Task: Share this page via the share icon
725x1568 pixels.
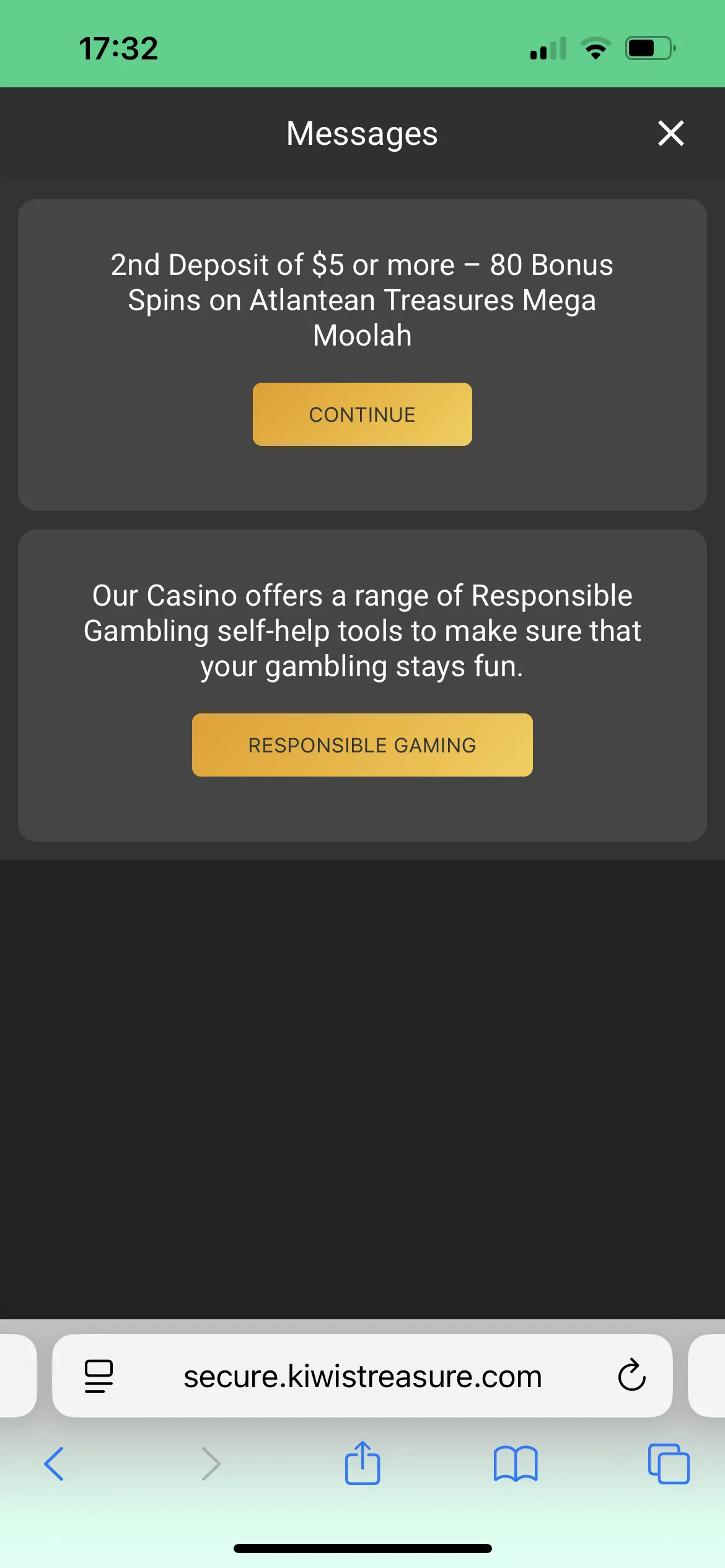Action: tap(362, 1464)
